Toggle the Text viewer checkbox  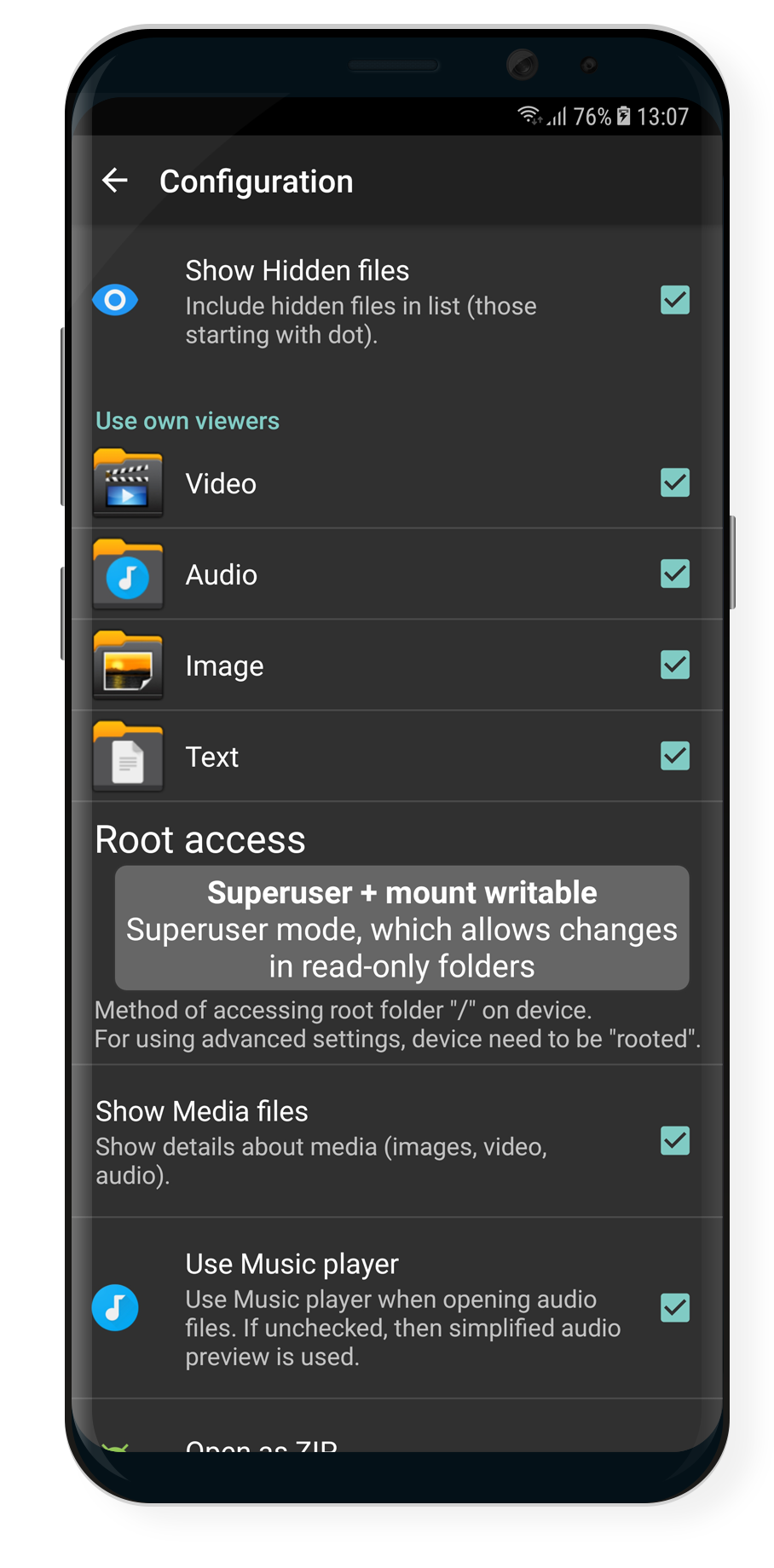coord(674,756)
